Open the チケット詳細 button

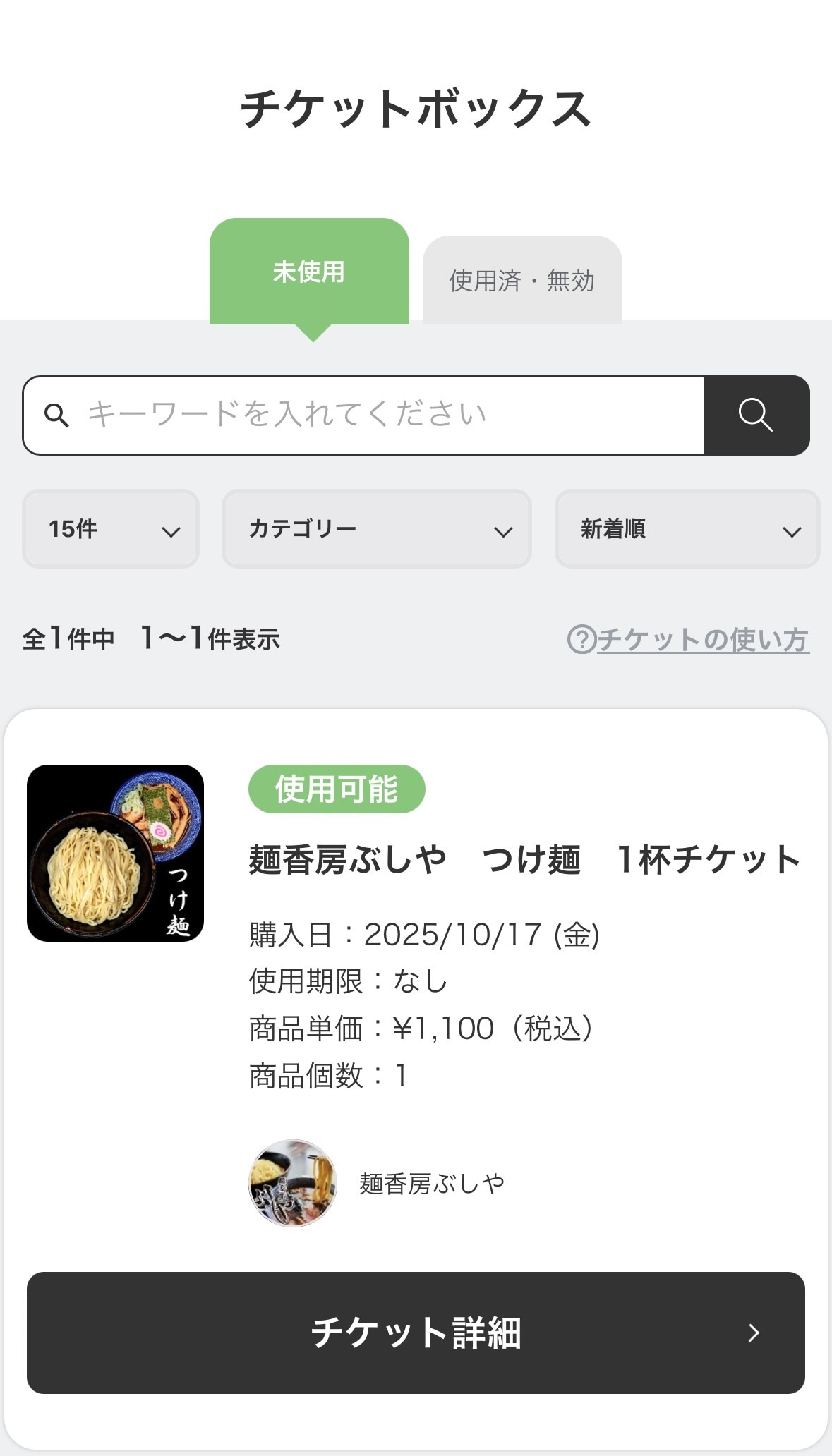point(416,1332)
